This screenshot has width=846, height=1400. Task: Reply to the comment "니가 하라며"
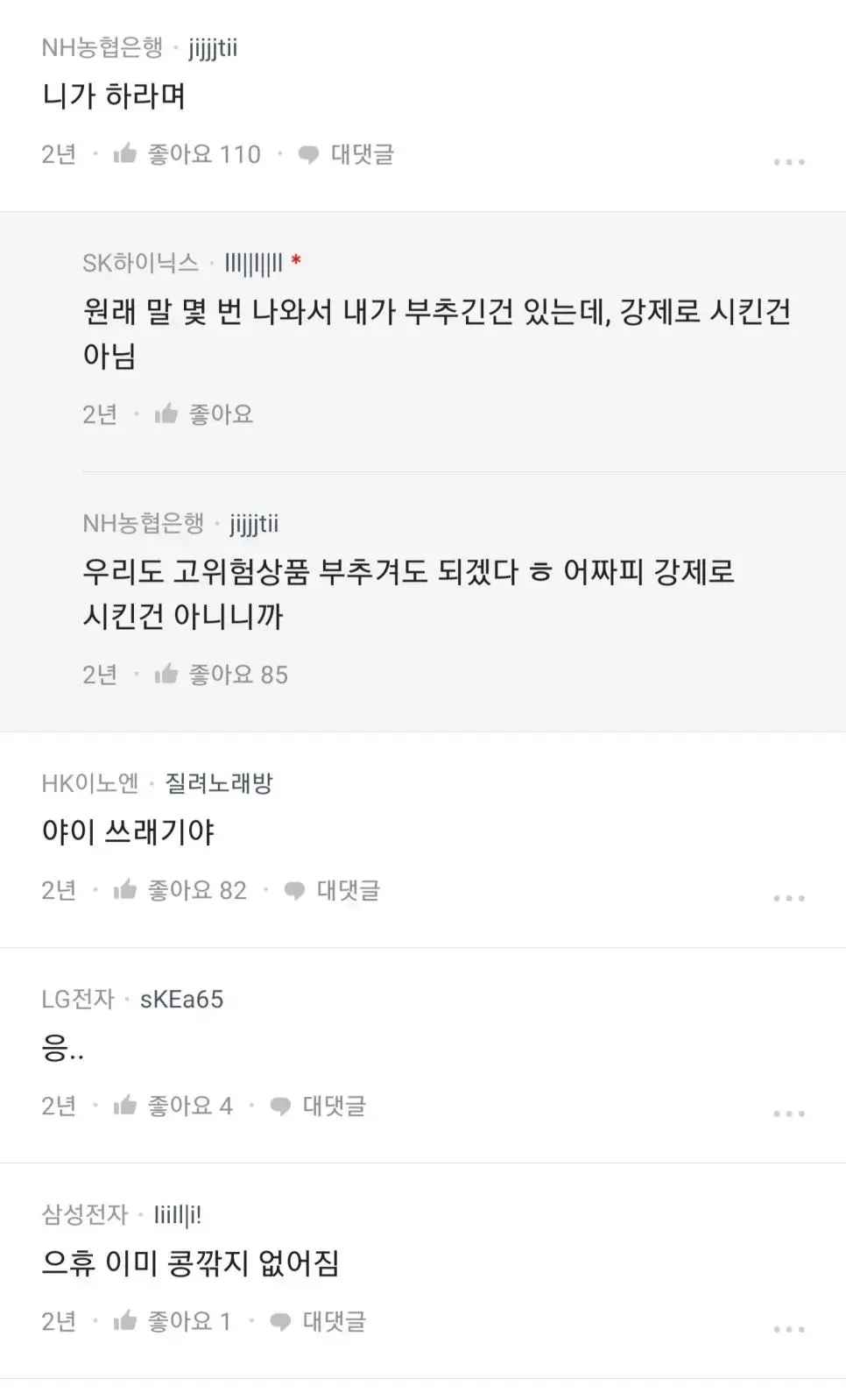click(347, 154)
